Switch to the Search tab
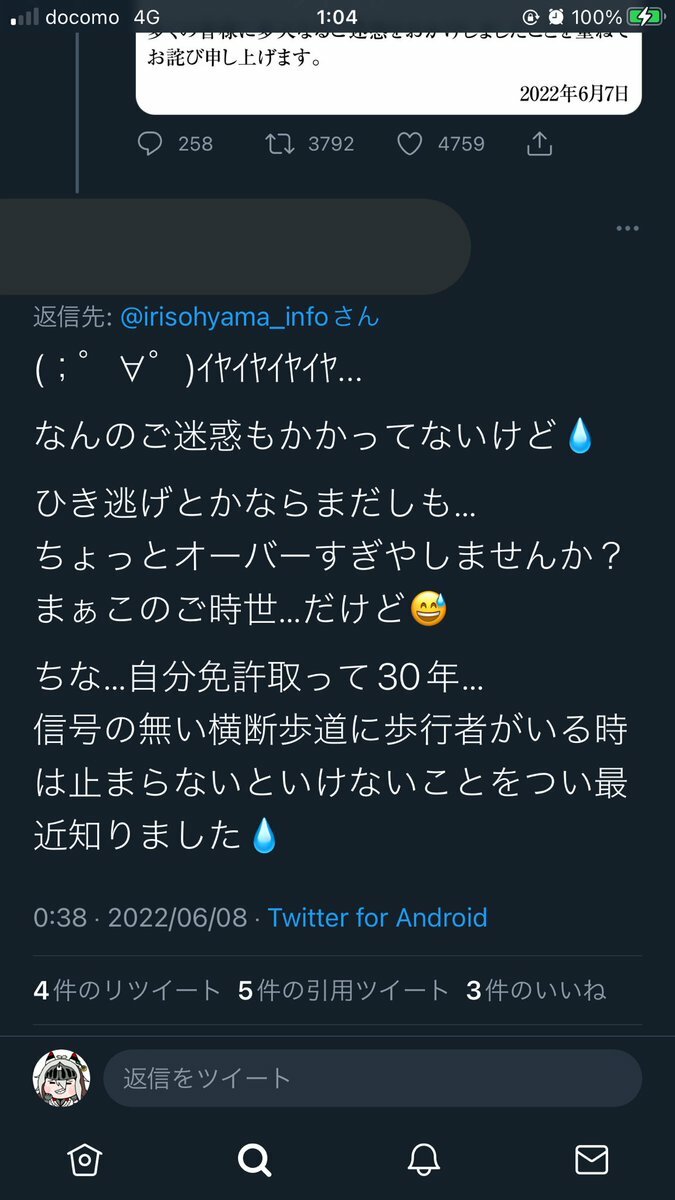The image size is (675, 1200). pos(254,1160)
